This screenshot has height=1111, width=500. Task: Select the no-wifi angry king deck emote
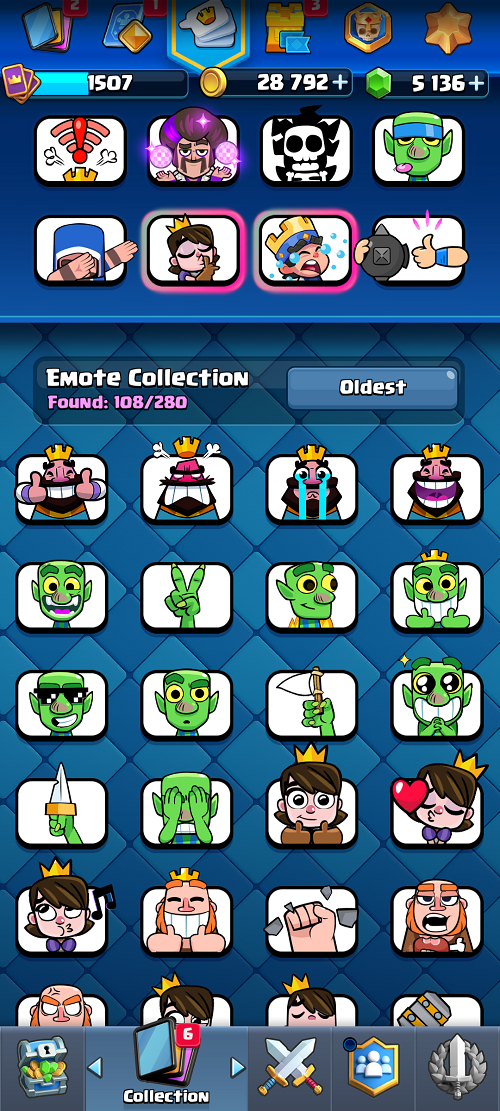click(x=80, y=150)
